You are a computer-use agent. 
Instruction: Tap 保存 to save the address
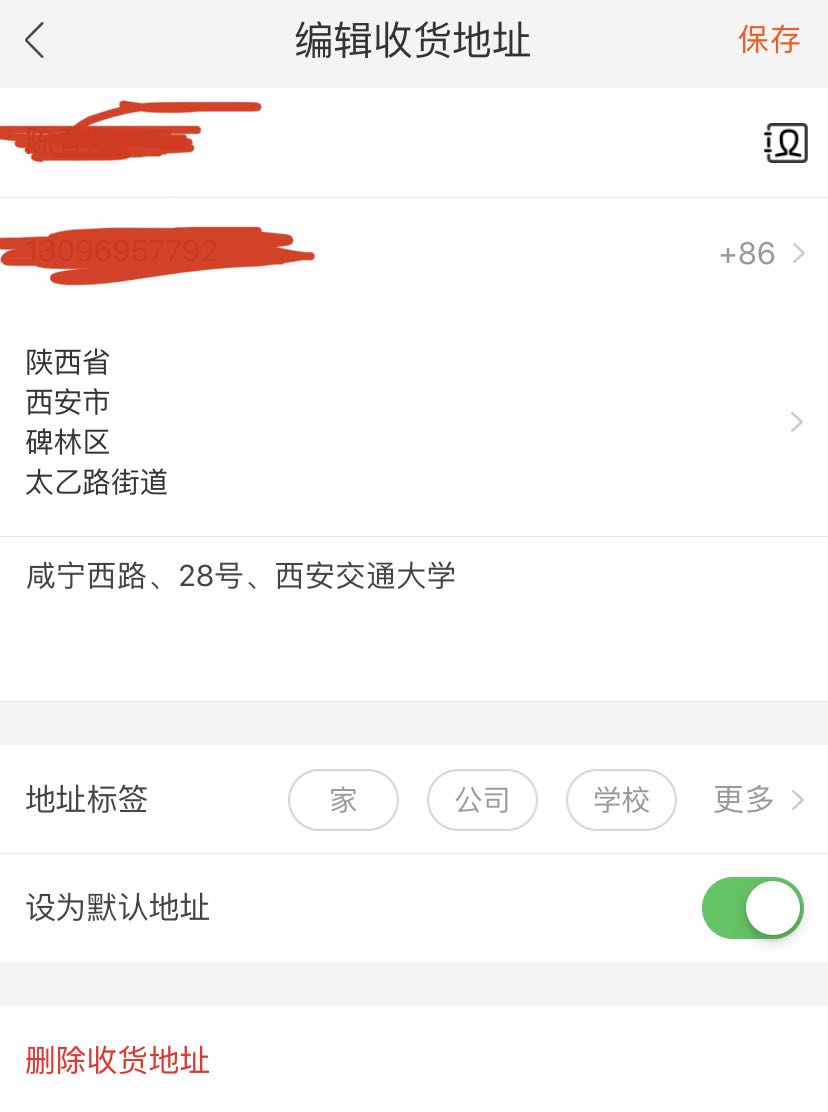(769, 41)
